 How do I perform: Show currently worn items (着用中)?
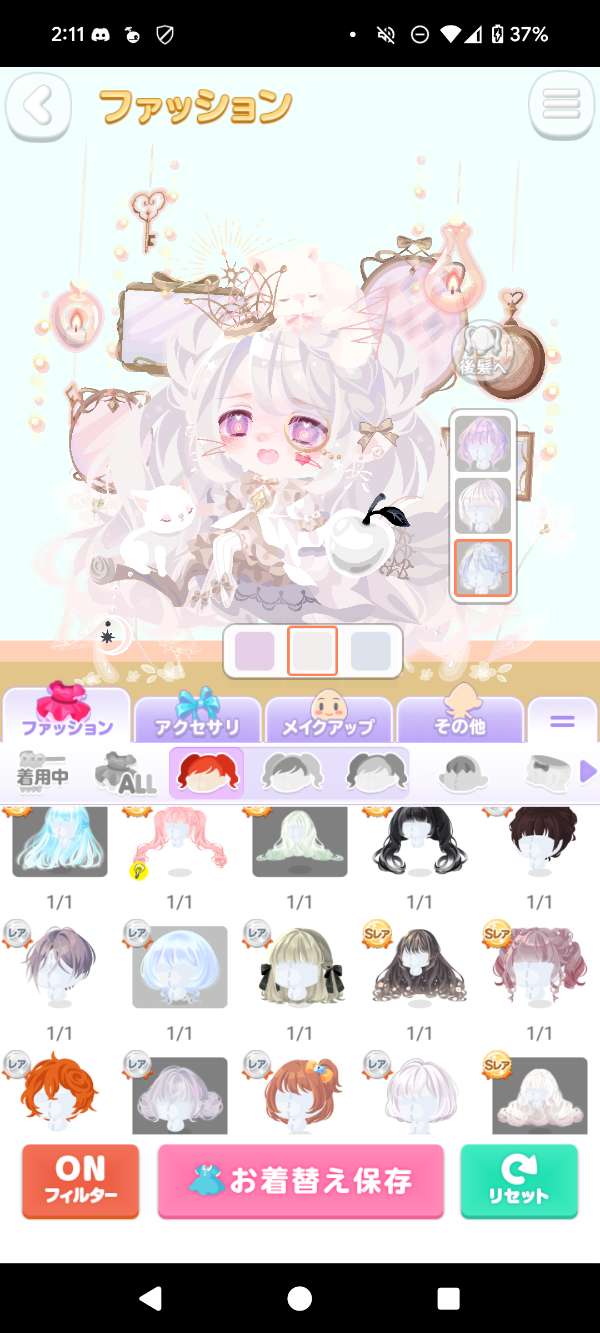(42, 772)
